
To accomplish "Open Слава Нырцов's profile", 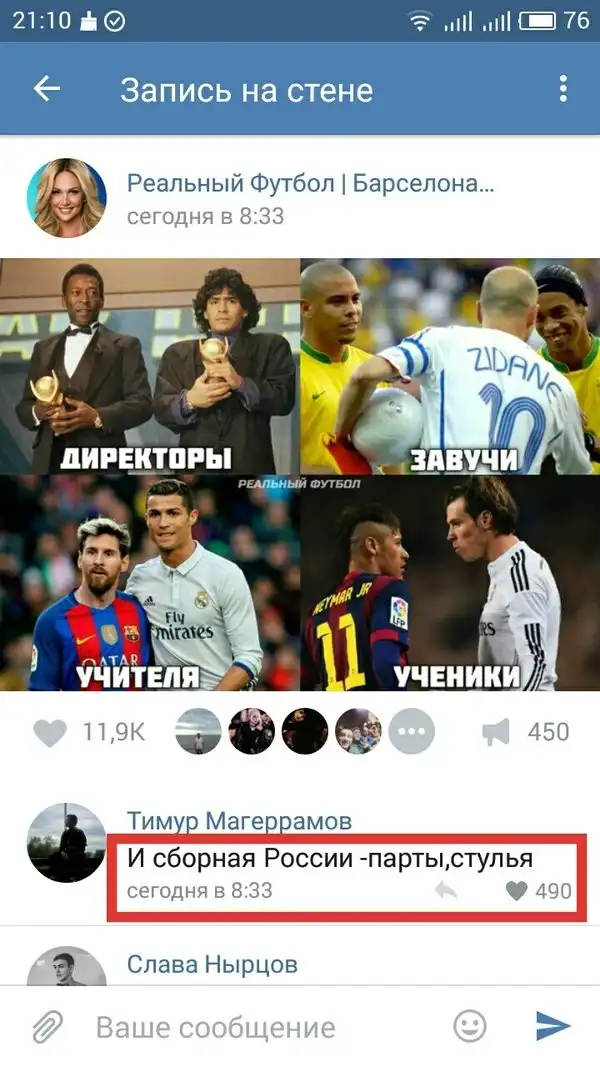I will point(212,964).
